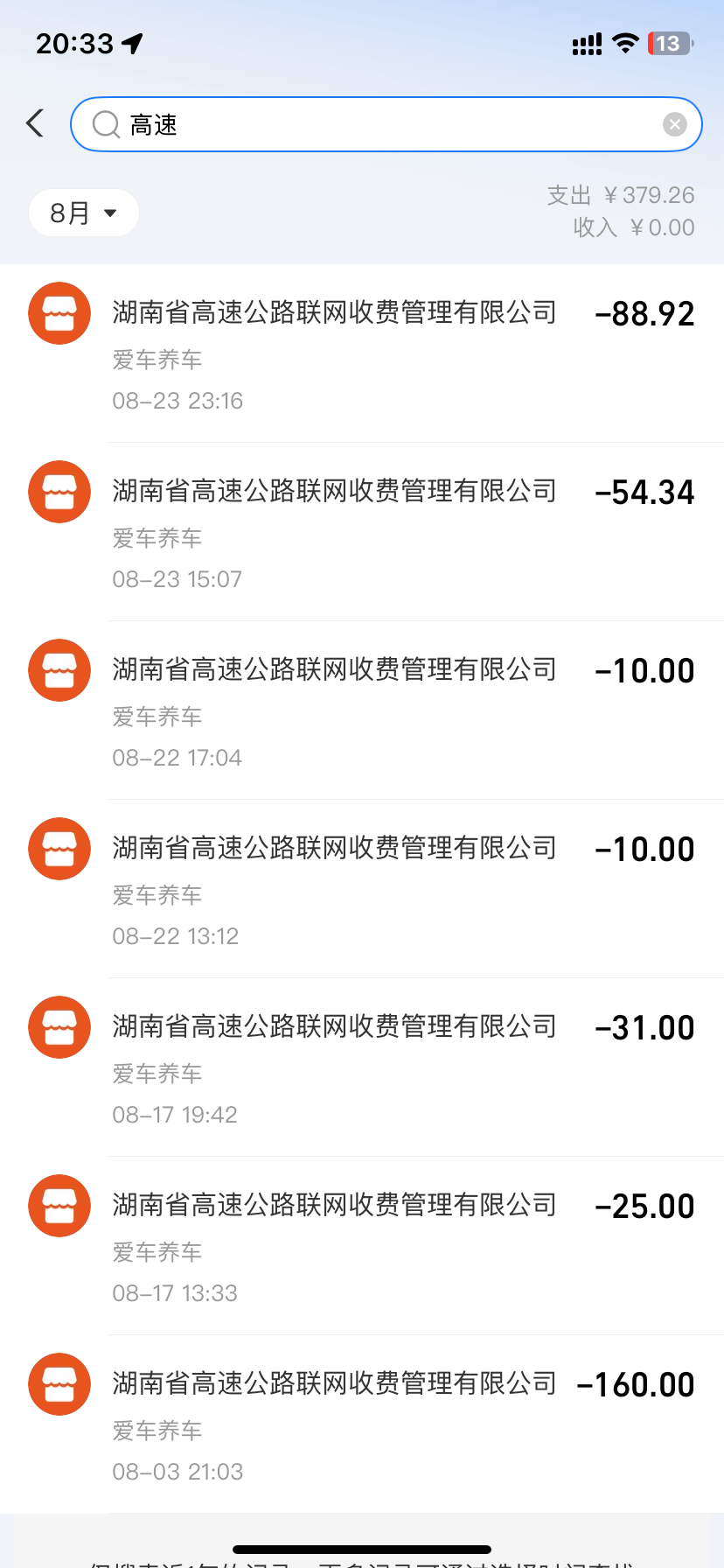Clear the search text with the X button
The height and width of the screenshot is (1568, 724).
pyautogui.click(x=674, y=125)
